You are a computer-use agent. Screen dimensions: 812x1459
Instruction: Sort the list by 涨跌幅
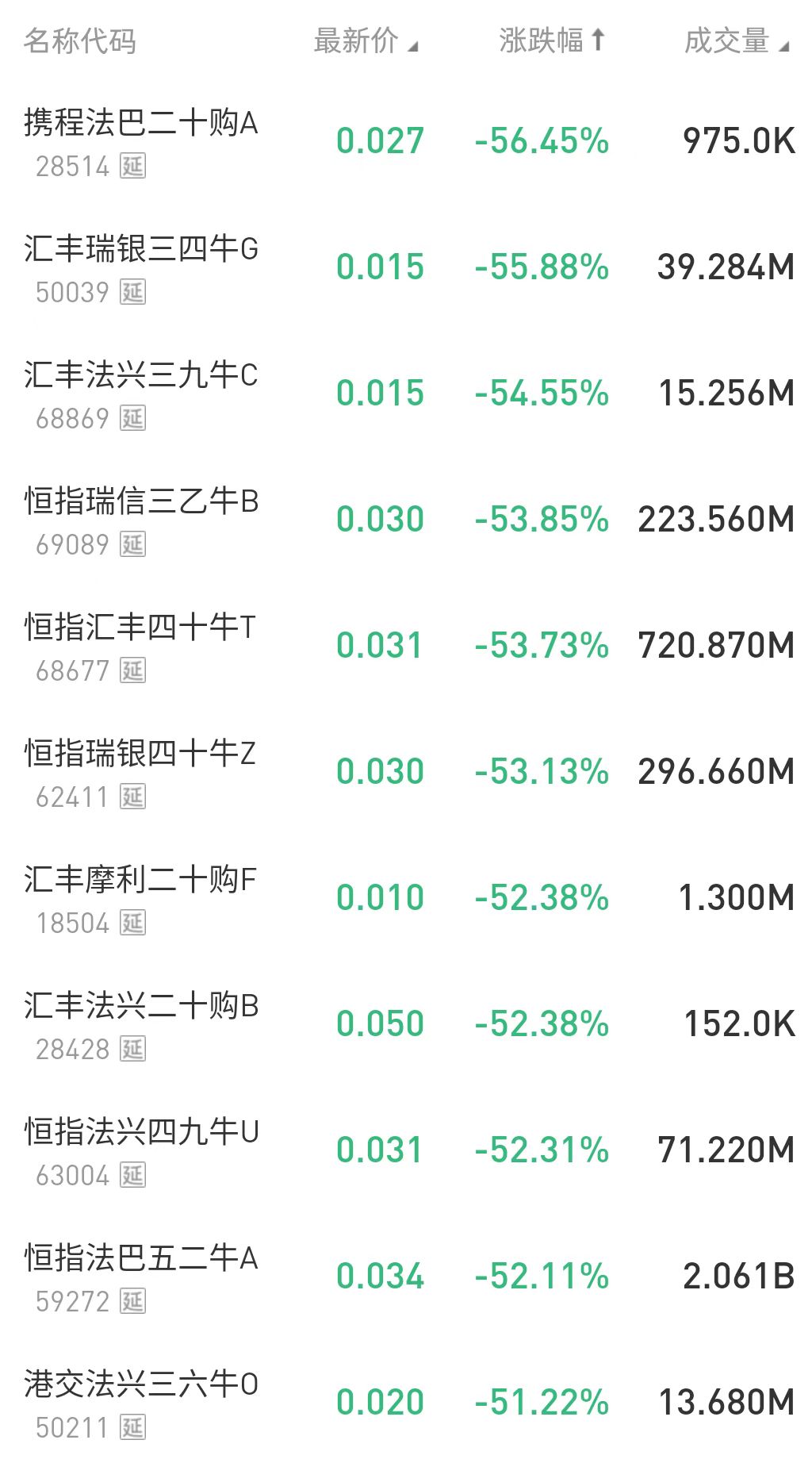552,40
